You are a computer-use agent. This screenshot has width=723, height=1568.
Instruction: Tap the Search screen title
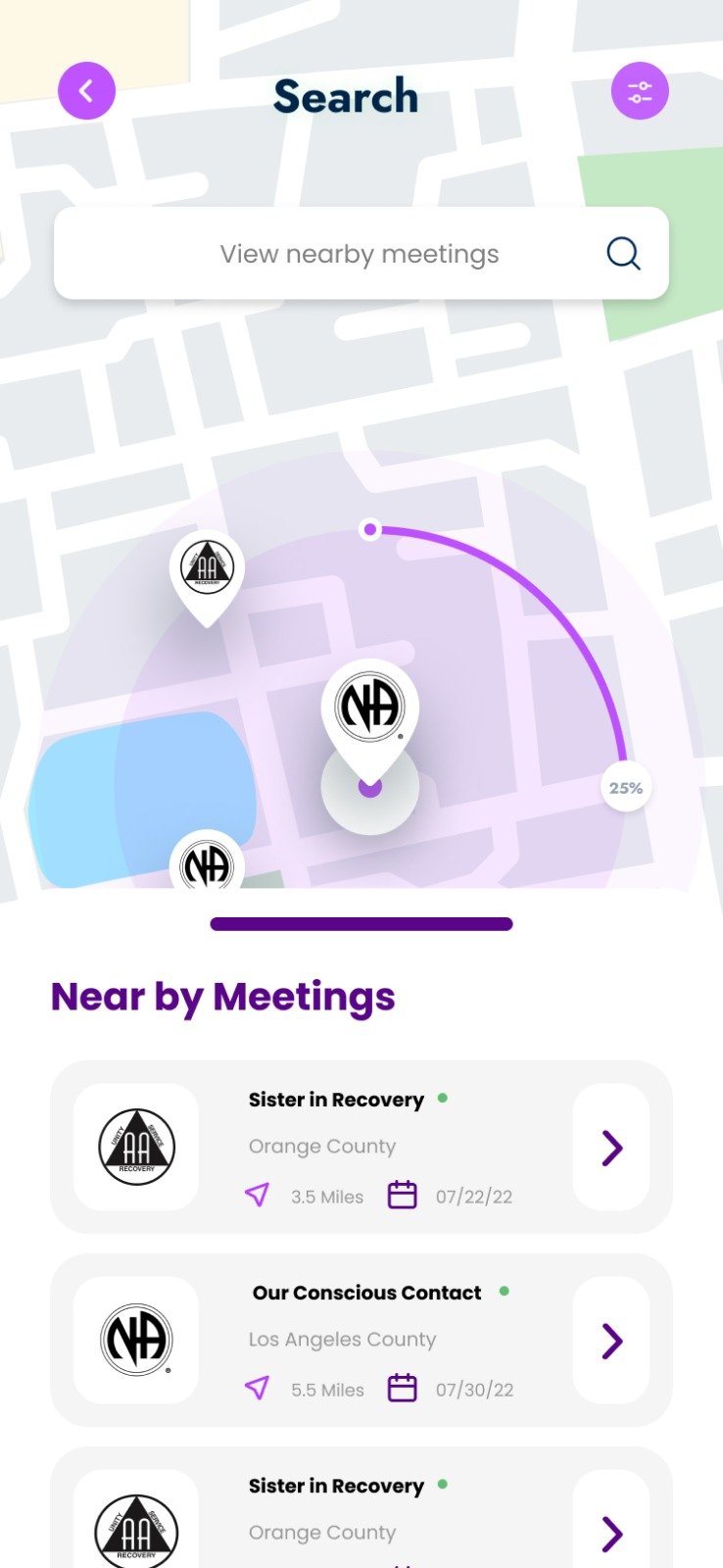(345, 97)
